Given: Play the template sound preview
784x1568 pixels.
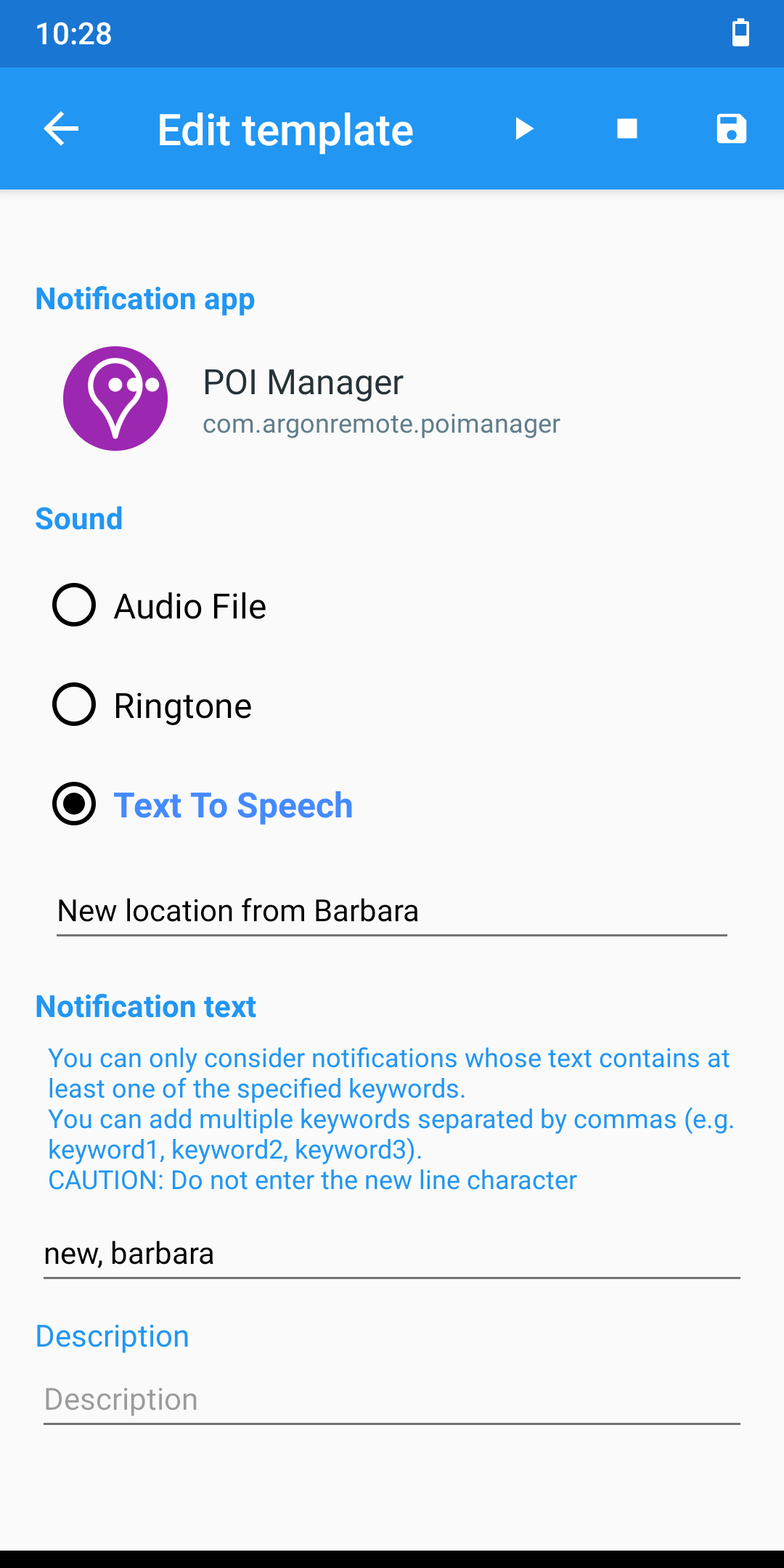Looking at the screenshot, I should (523, 129).
